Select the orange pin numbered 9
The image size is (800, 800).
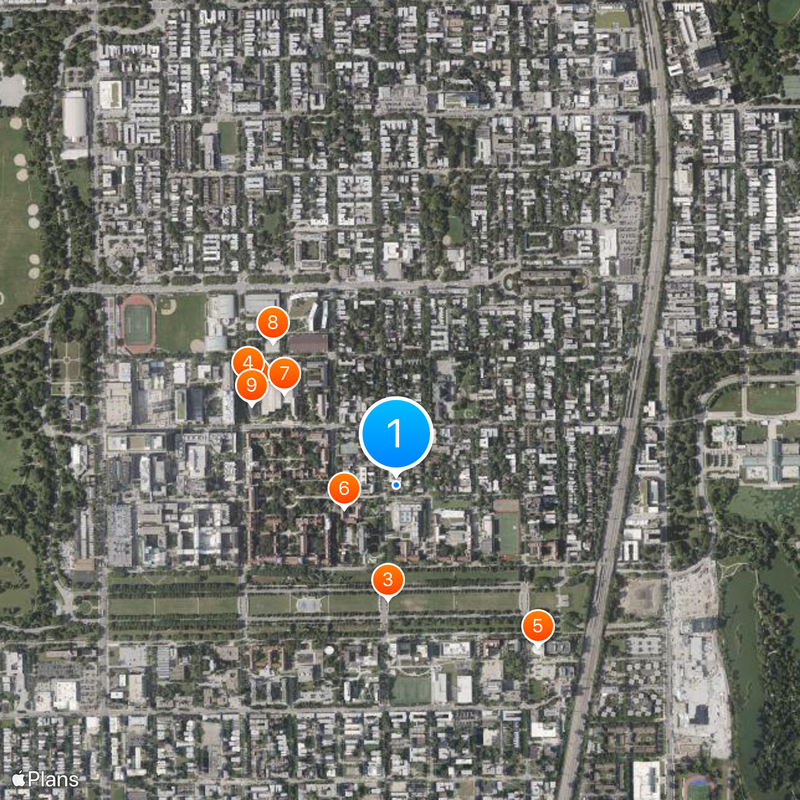[250, 384]
